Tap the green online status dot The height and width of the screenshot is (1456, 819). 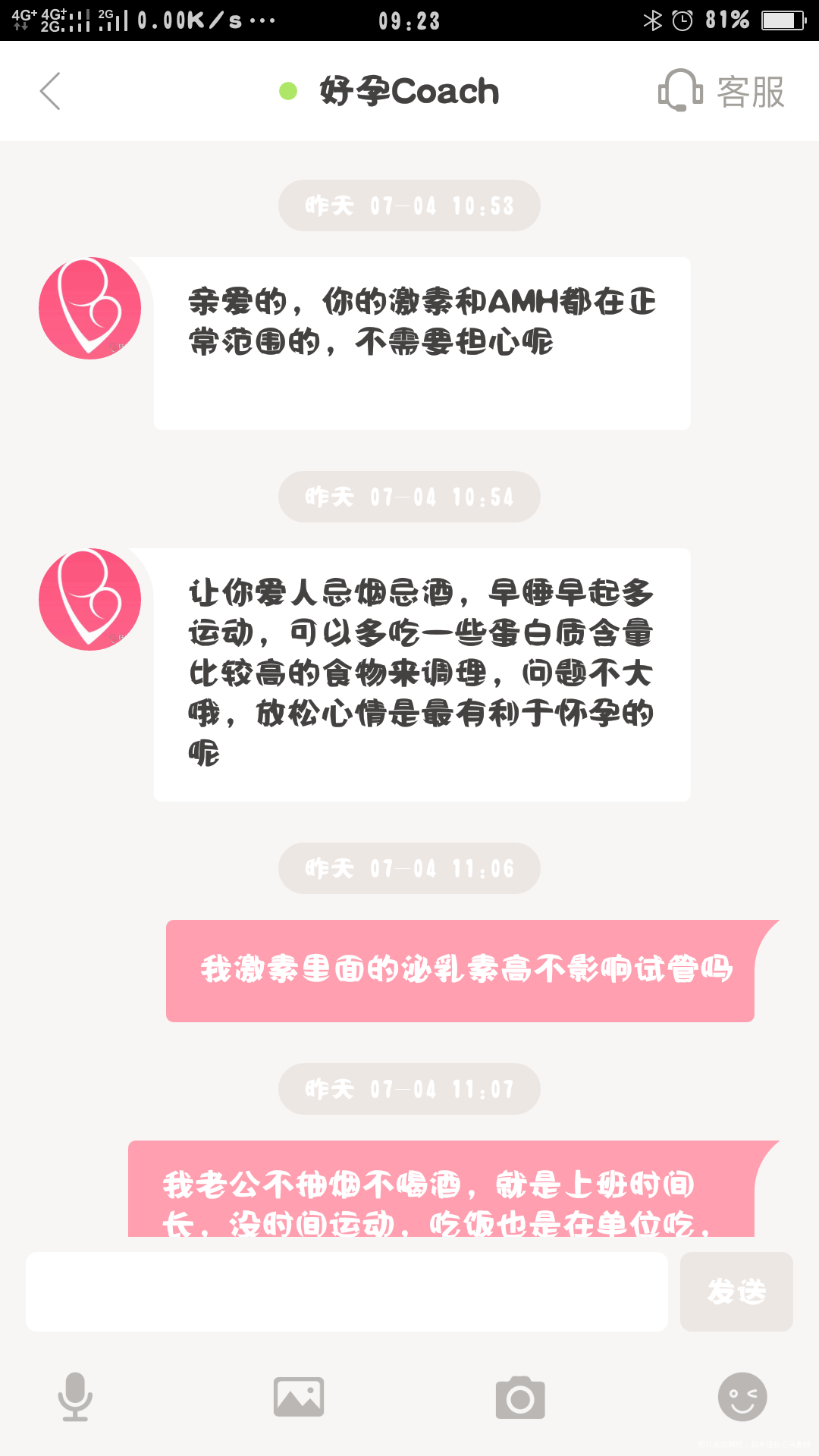(286, 91)
